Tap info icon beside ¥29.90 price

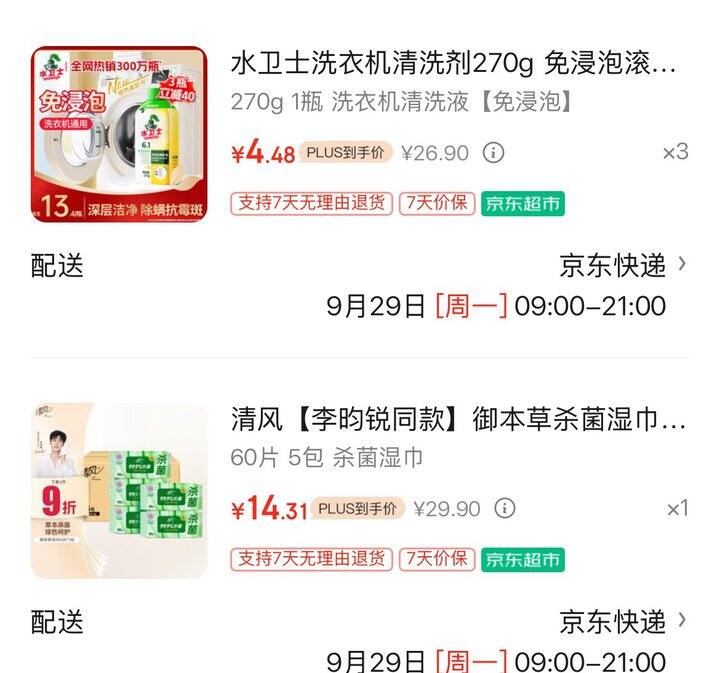point(505,509)
